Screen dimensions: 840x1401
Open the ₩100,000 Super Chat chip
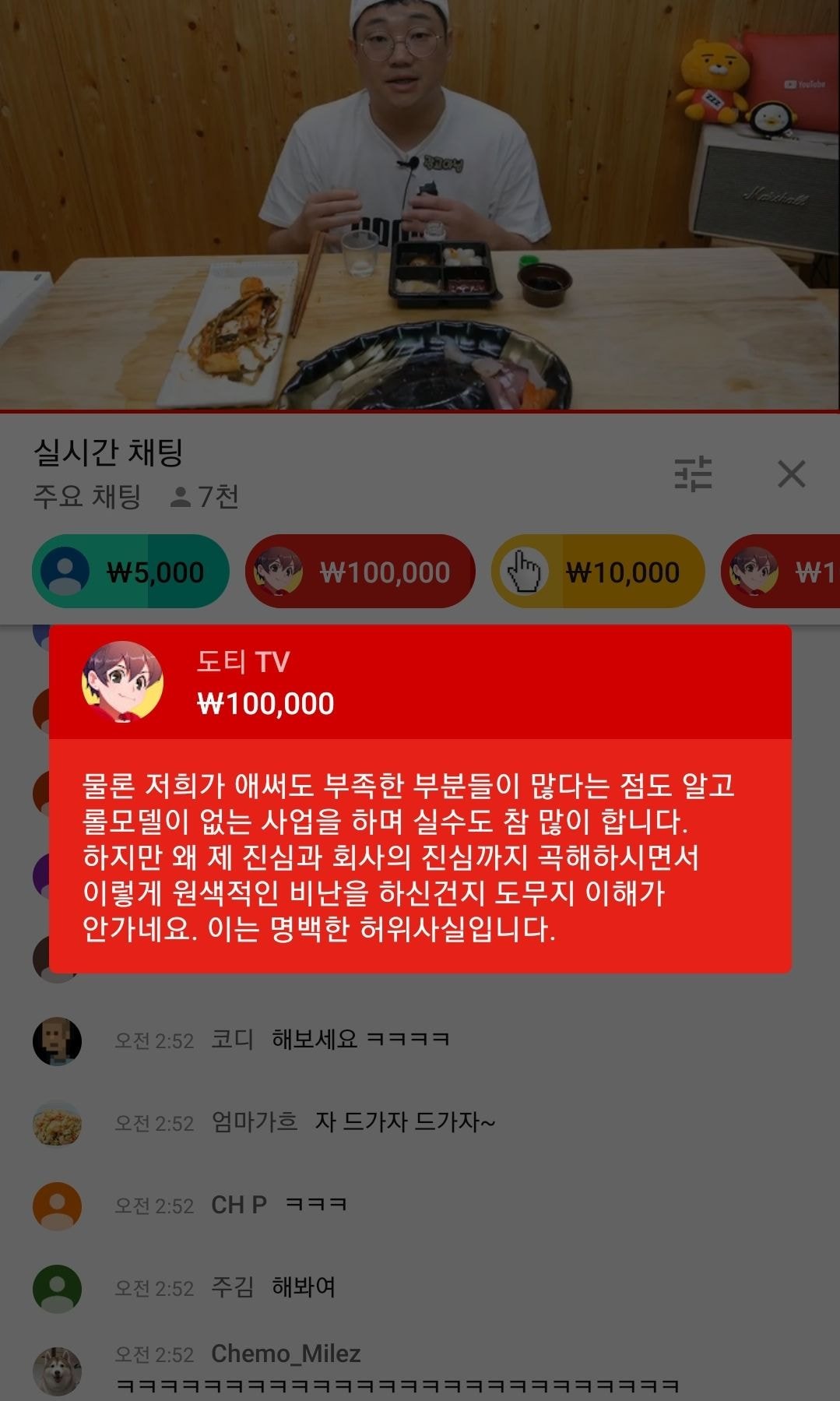(360, 572)
